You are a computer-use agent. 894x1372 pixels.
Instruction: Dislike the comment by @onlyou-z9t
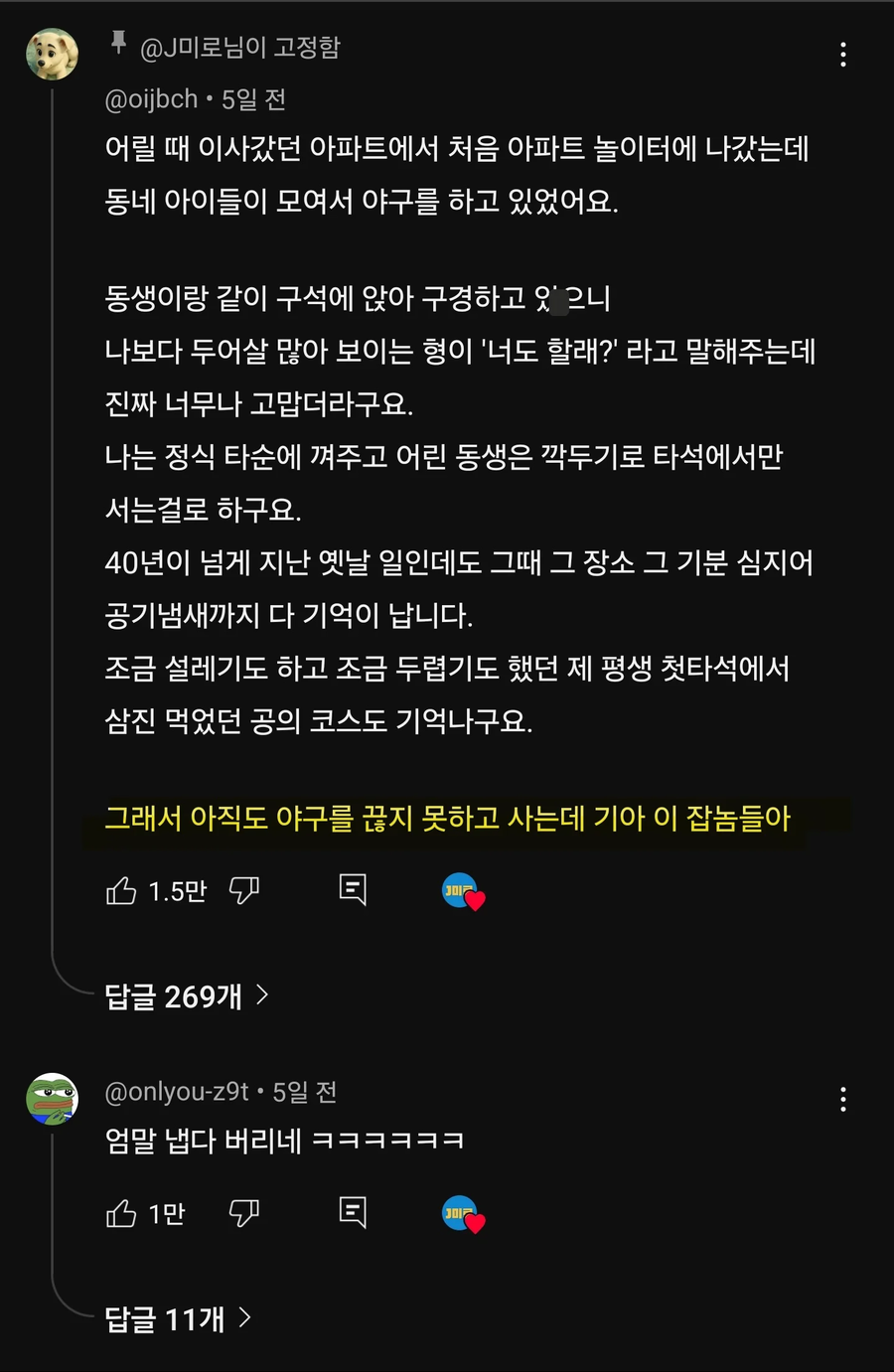(x=244, y=1213)
